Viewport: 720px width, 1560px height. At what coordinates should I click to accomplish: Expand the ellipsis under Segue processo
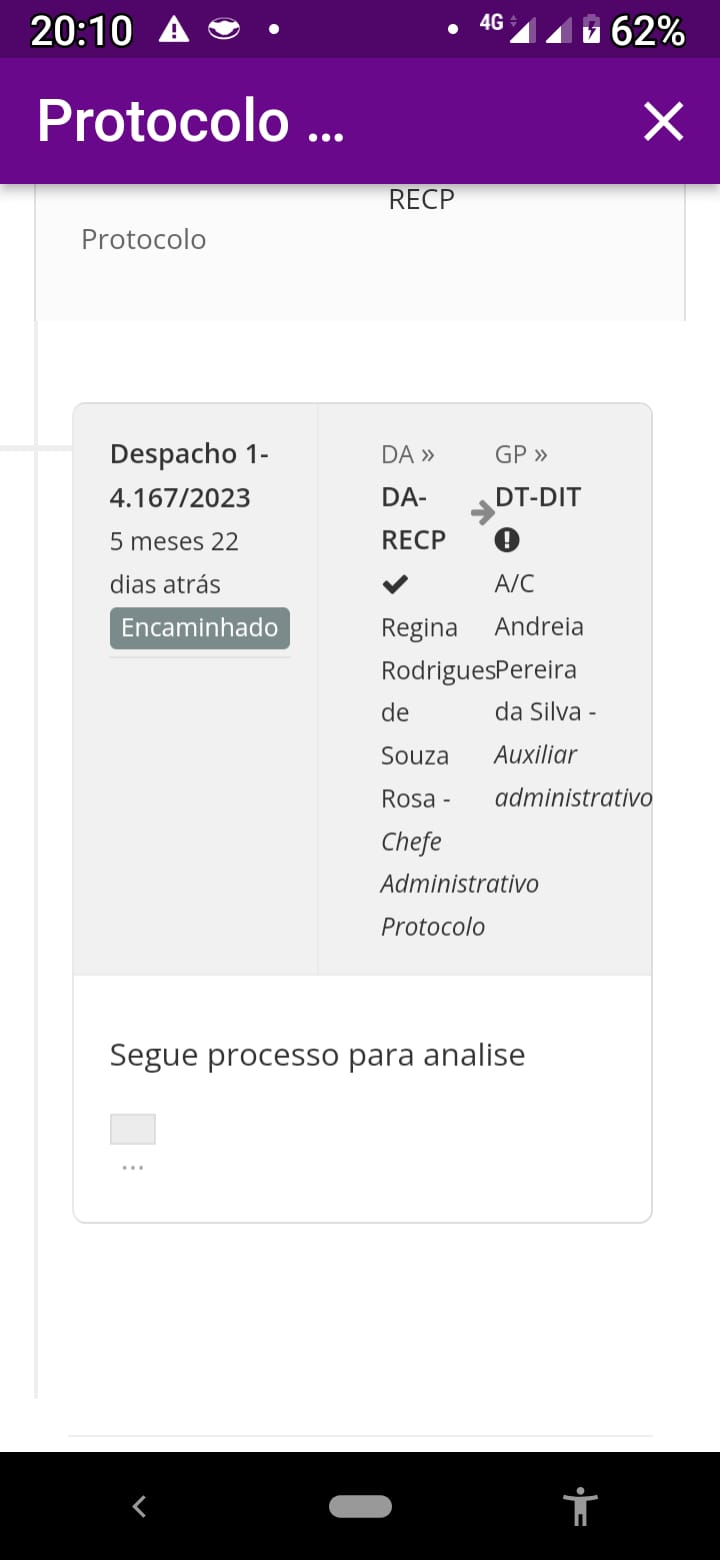[132, 1166]
